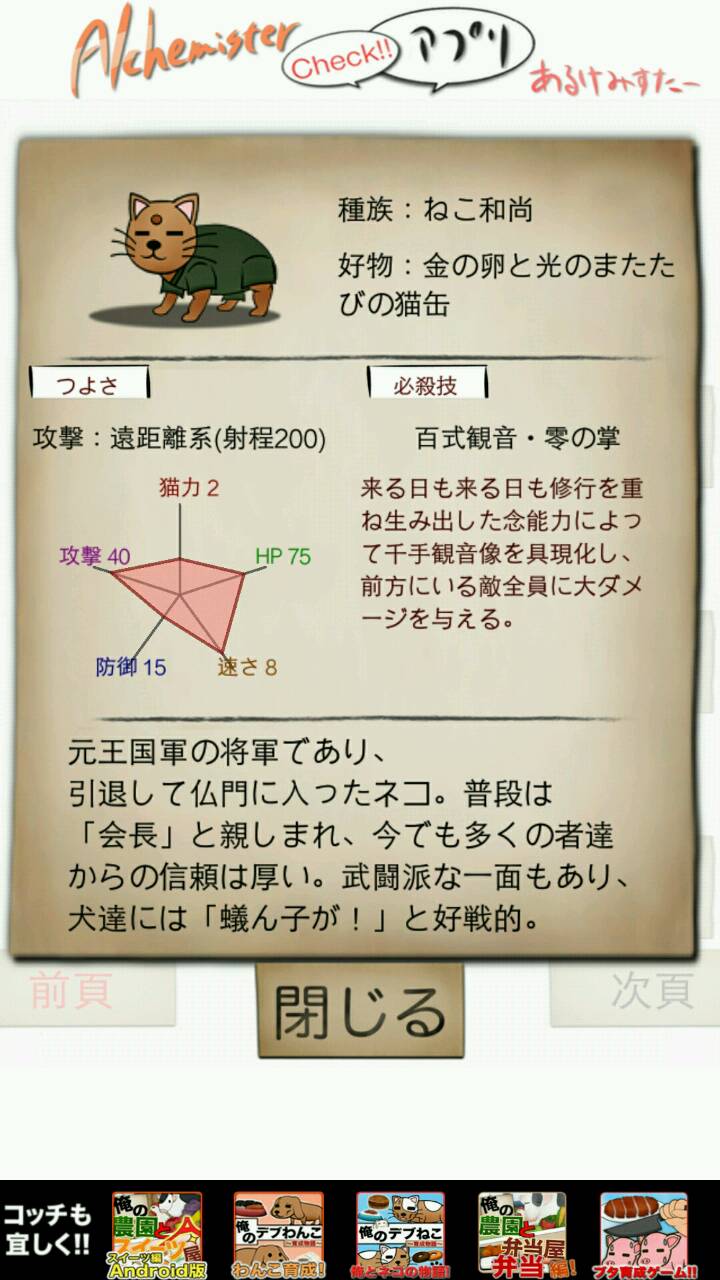
Task: Open the 俺の農園とスイーツ屋 Android版 ad
Action: pyautogui.click(x=157, y=1236)
